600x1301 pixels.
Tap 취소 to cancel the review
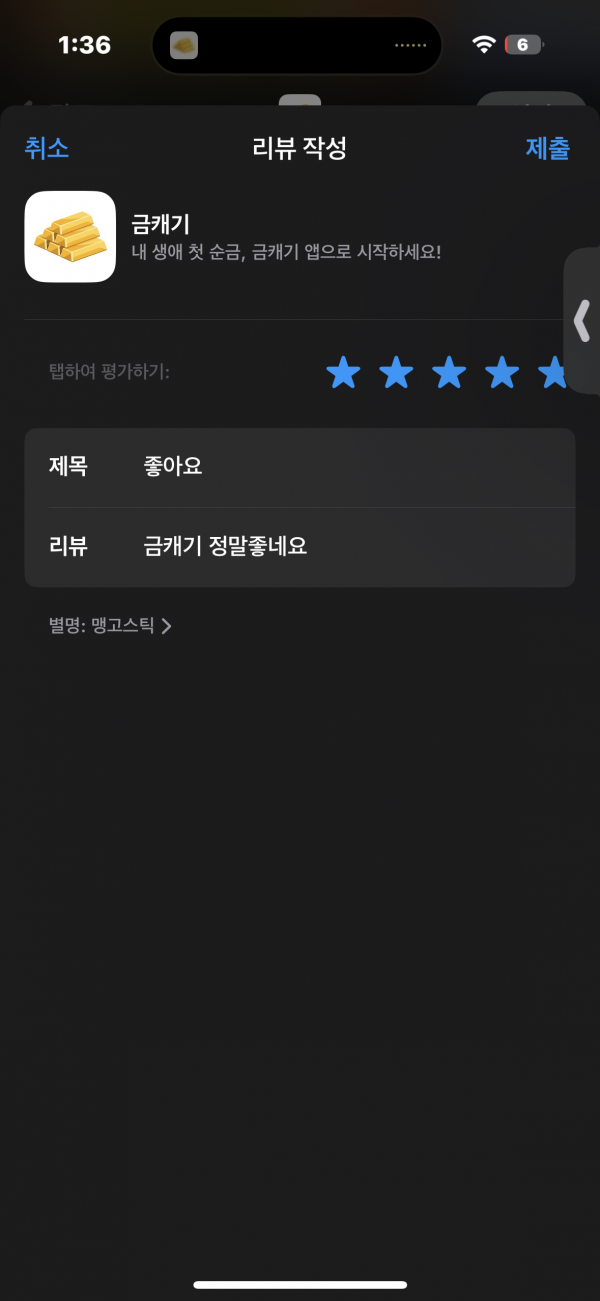point(46,148)
